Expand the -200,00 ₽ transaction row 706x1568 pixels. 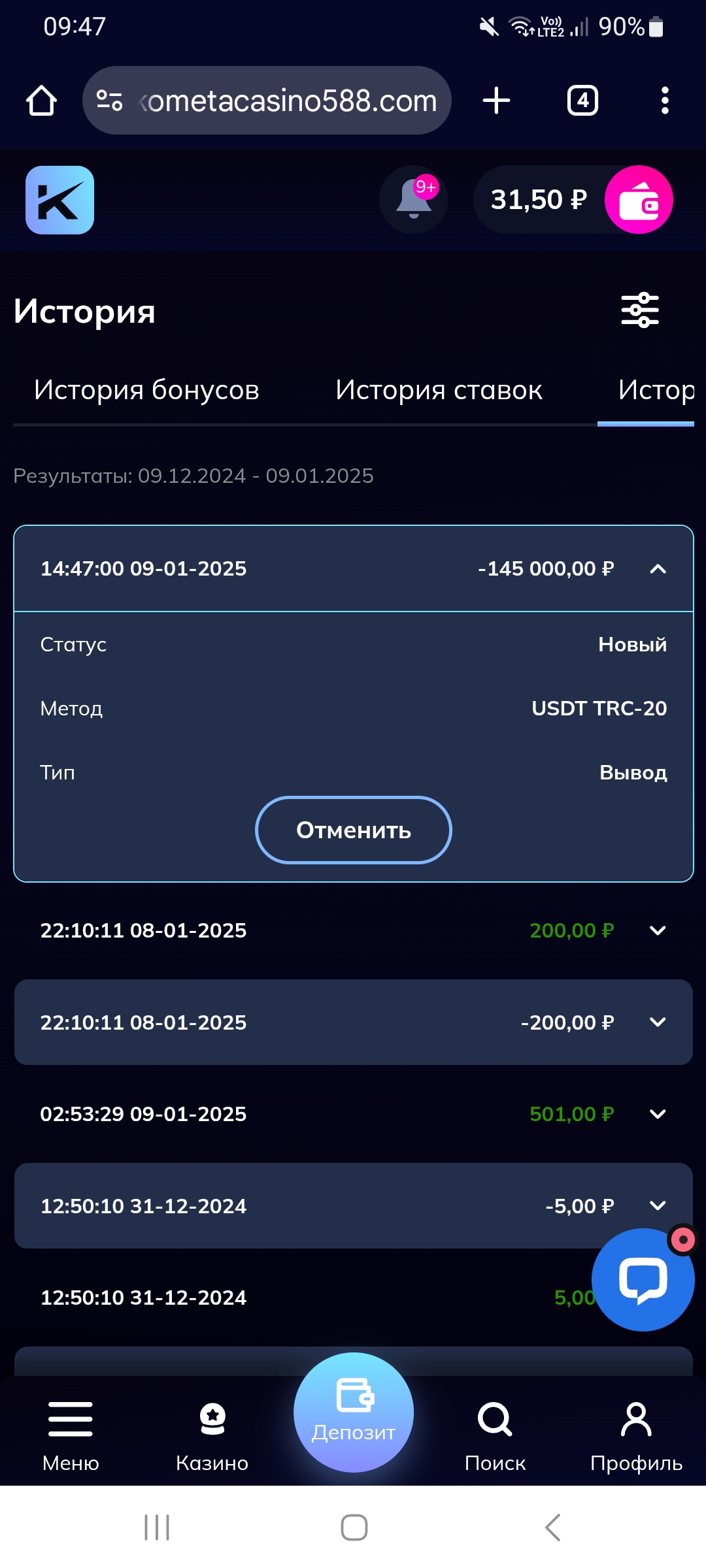click(354, 1022)
